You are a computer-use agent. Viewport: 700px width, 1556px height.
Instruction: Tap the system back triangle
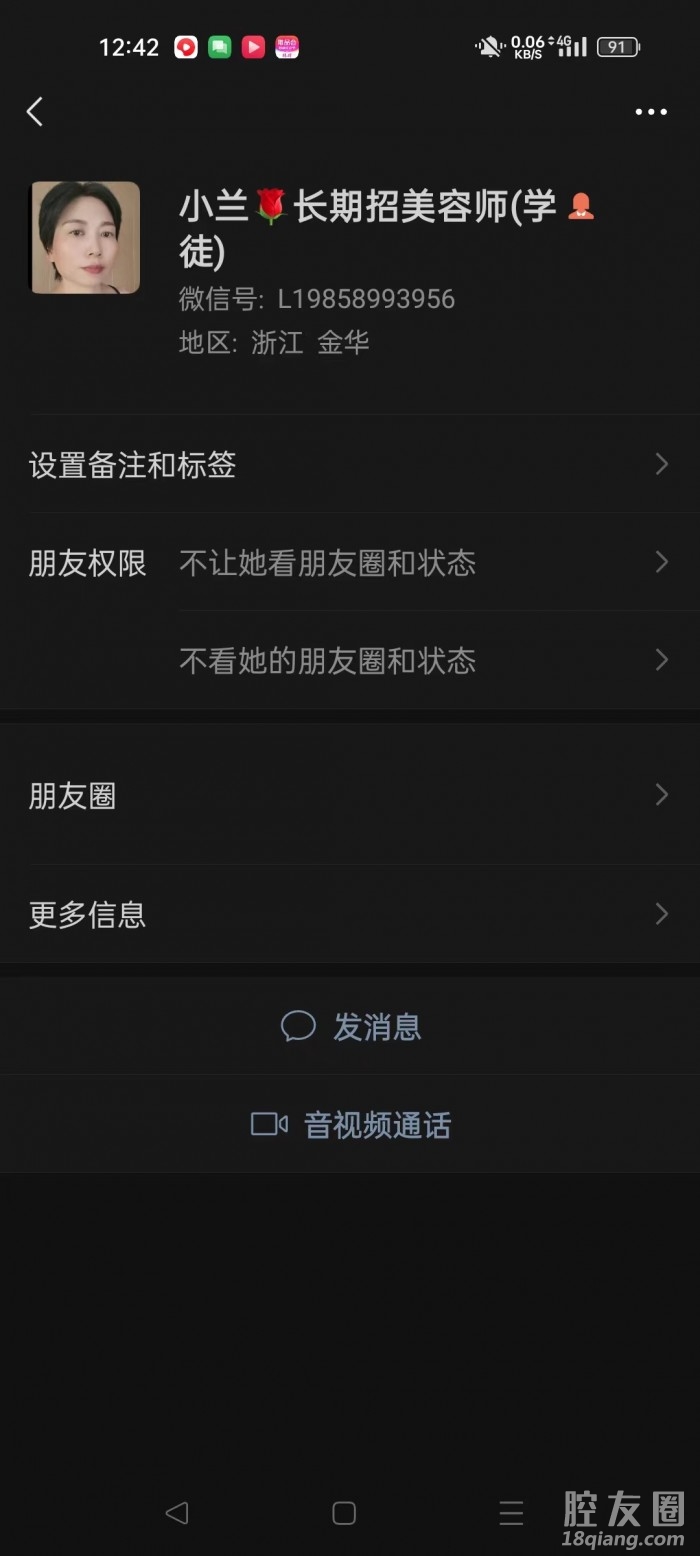tap(177, 1513)
